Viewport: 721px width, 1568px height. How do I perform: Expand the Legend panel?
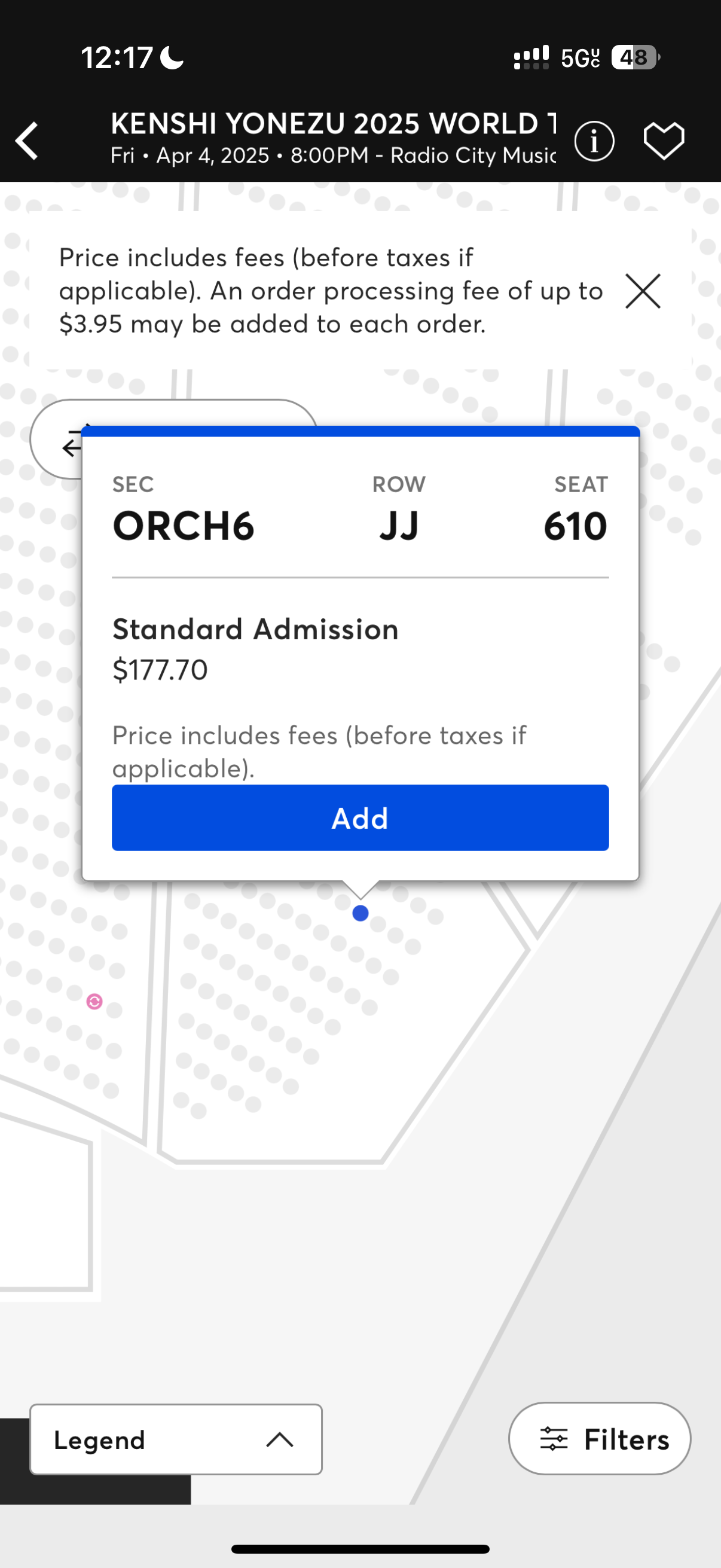pyautogui.click(x=176, y=1439)
